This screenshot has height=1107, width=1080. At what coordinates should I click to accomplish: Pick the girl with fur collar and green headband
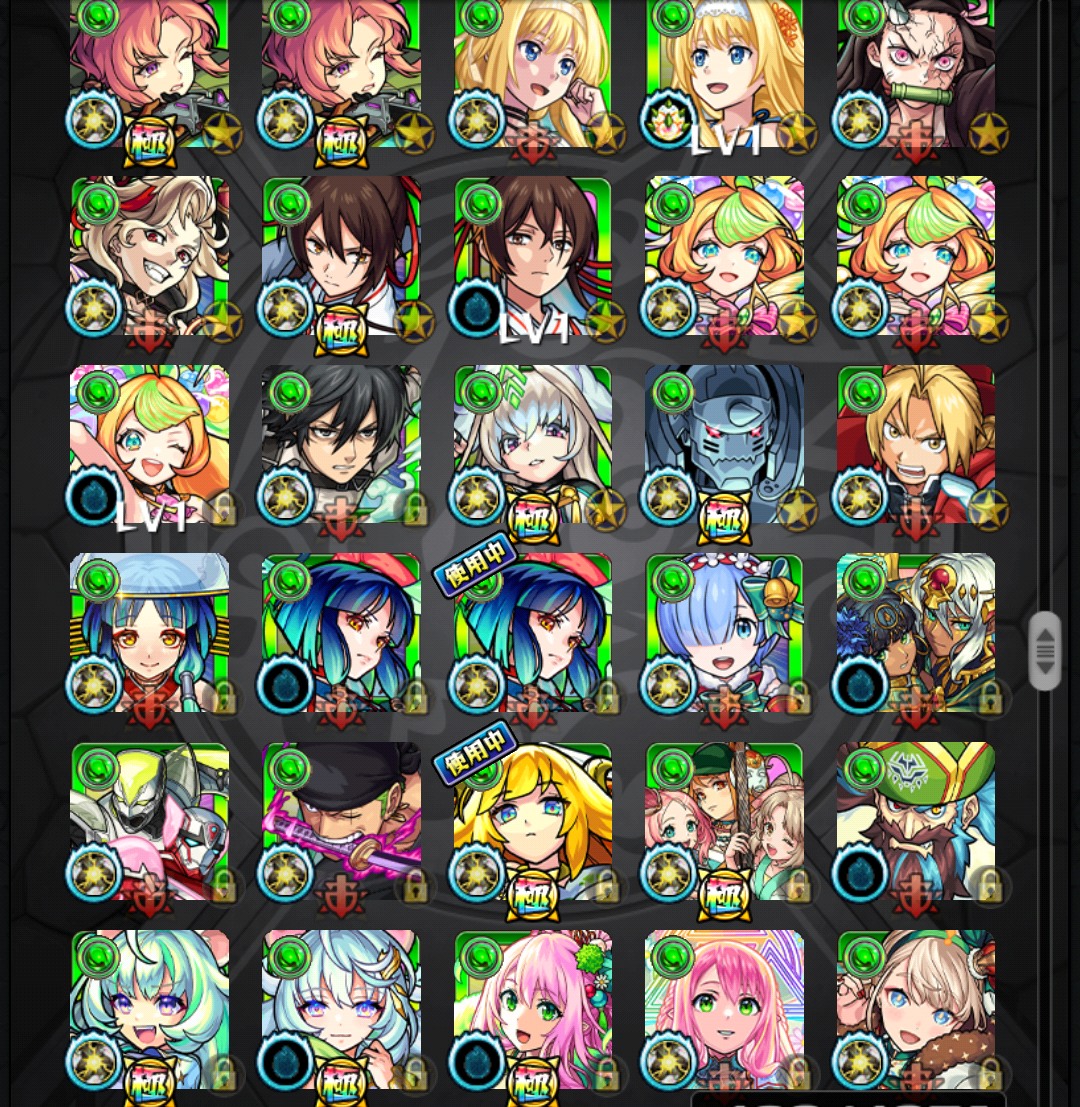916,1010
